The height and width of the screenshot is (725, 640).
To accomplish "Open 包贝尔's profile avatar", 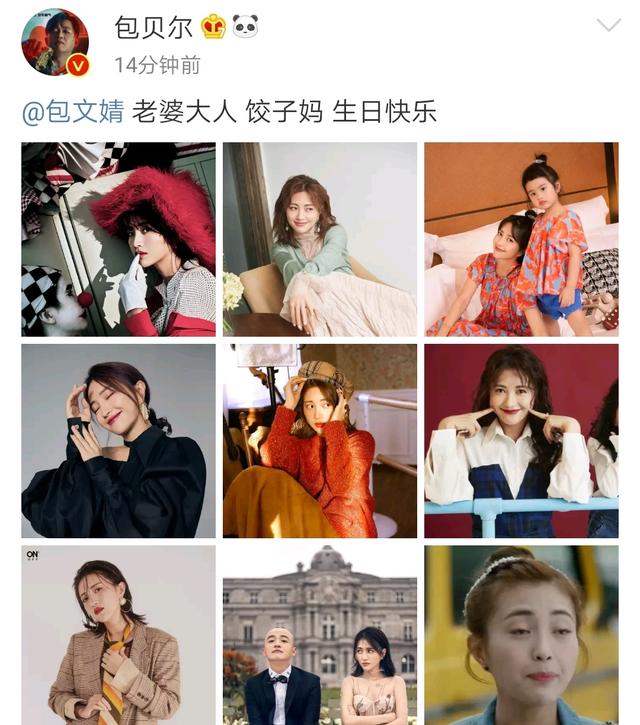I will [x=55, y=43].
